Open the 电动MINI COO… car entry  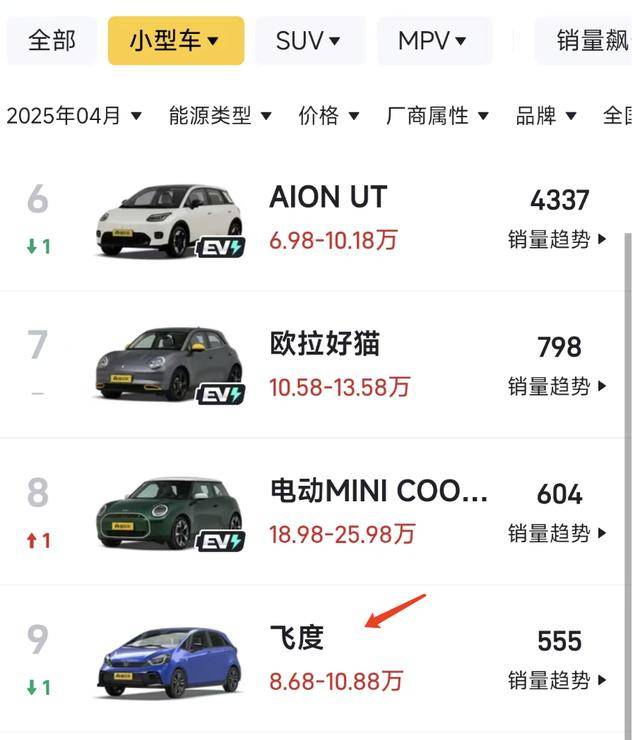[x=378, y=492]
